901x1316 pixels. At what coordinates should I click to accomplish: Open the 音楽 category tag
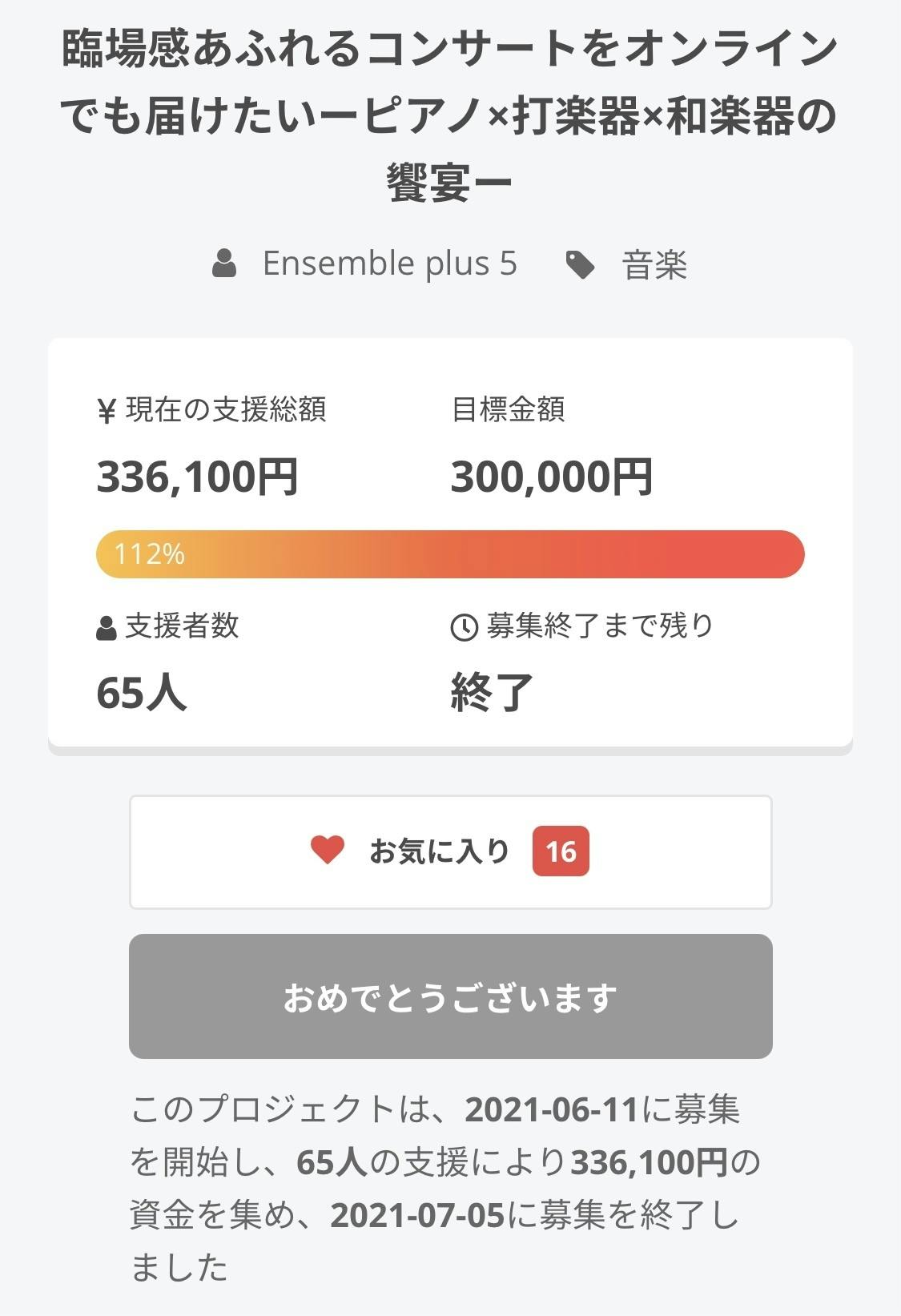[654, 265]
